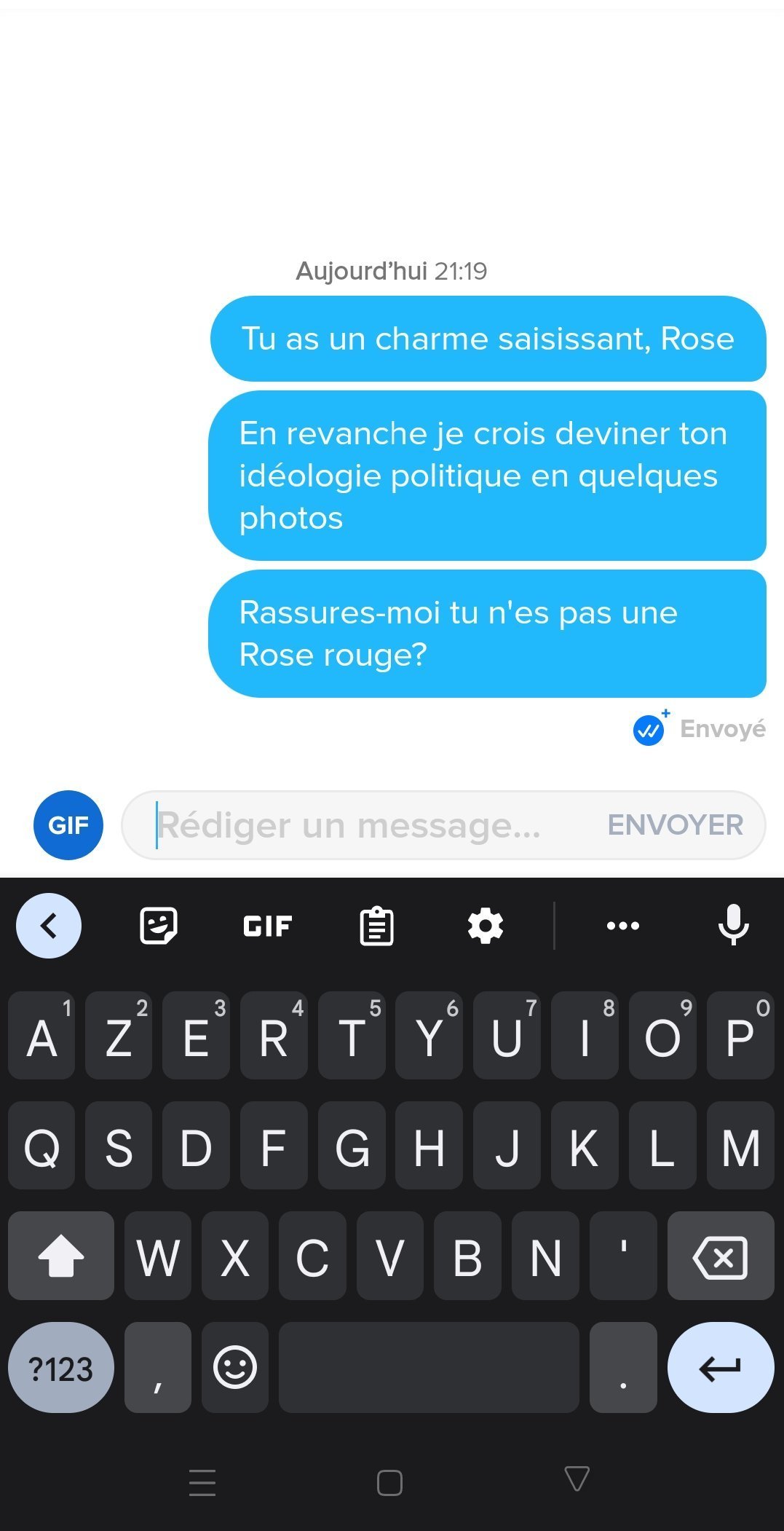This screenshot has width=784, height=1531.
Task: Open the blue GIF picker button
Action: (68, 824)
